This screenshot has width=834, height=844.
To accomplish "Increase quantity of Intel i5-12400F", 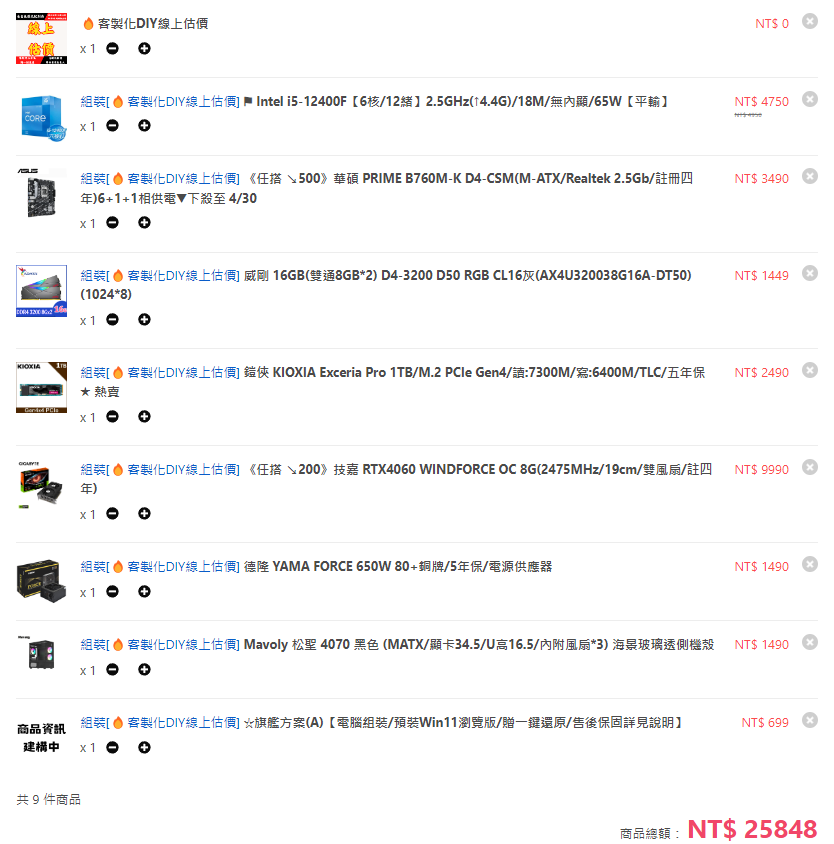I will [144, 126].
